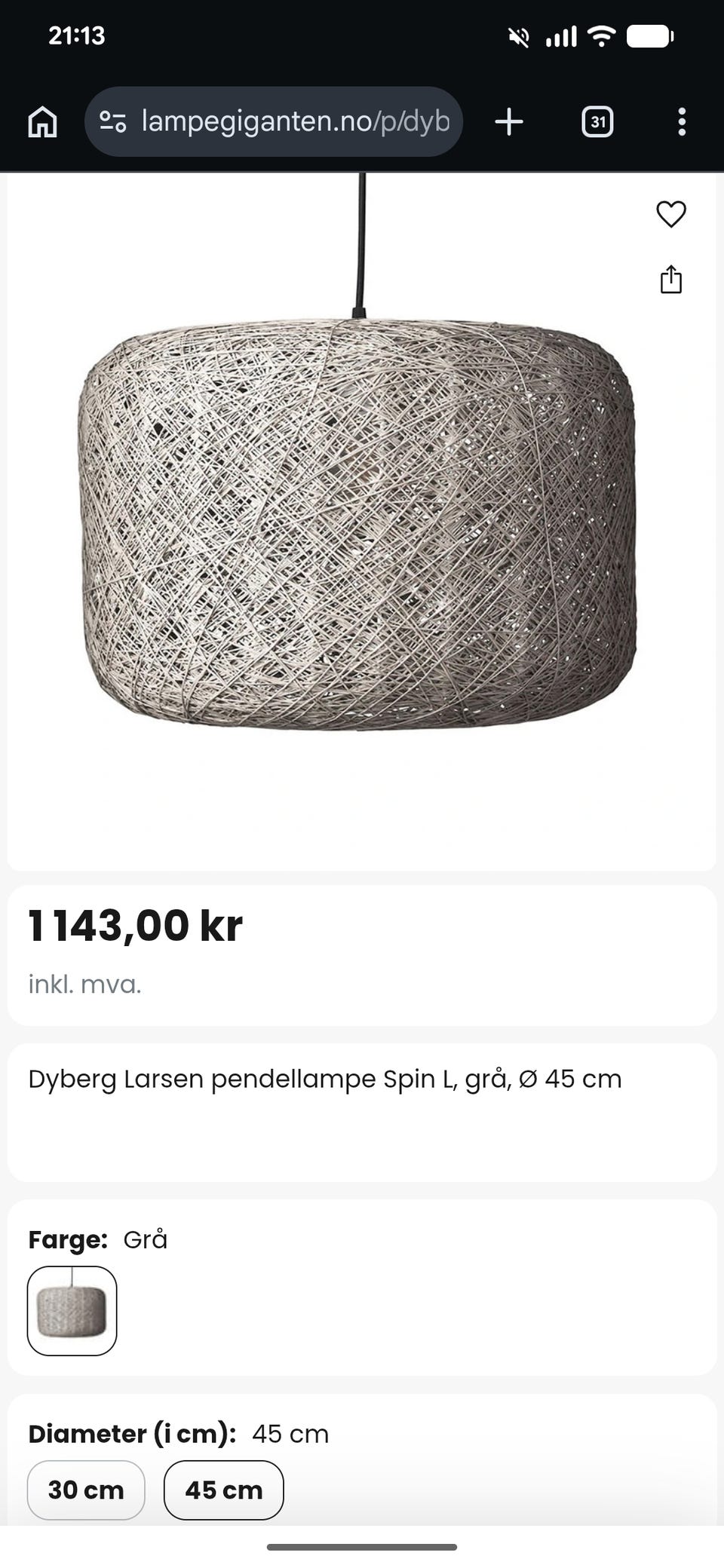The image size is (724, 1568).
Task: Tap the product title Dyberg Larsen Spin L
Action: 324,1078
